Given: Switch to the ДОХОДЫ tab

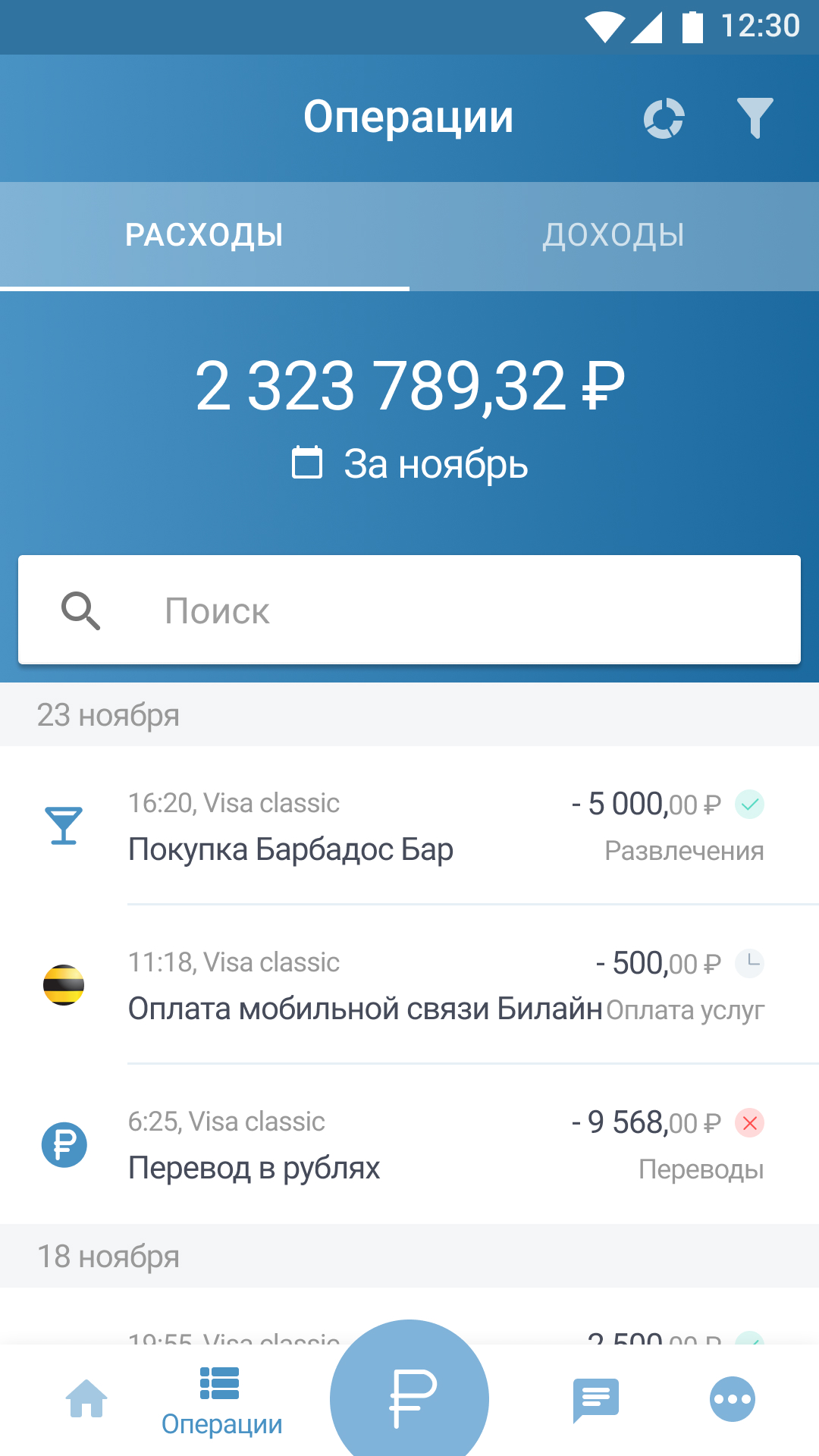Looking at the screenshot, I should 614,234.
